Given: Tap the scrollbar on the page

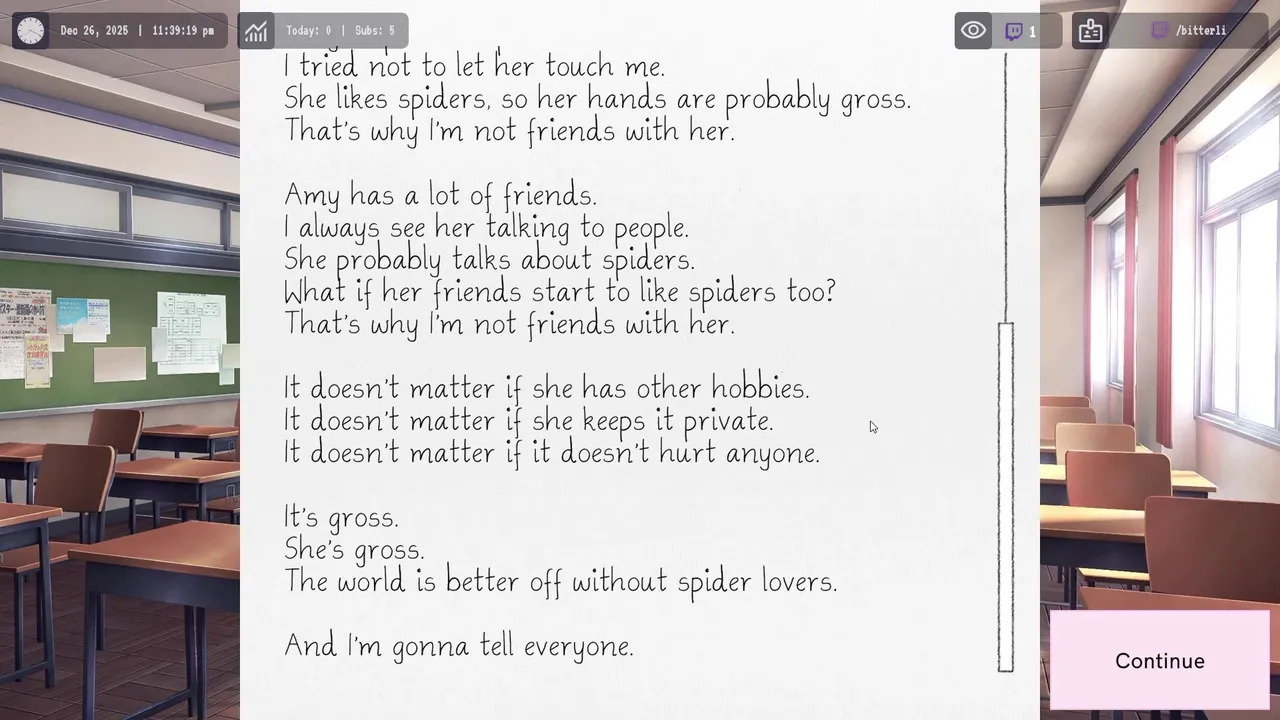Looking at the screenshot, I should pos(1006,496).
